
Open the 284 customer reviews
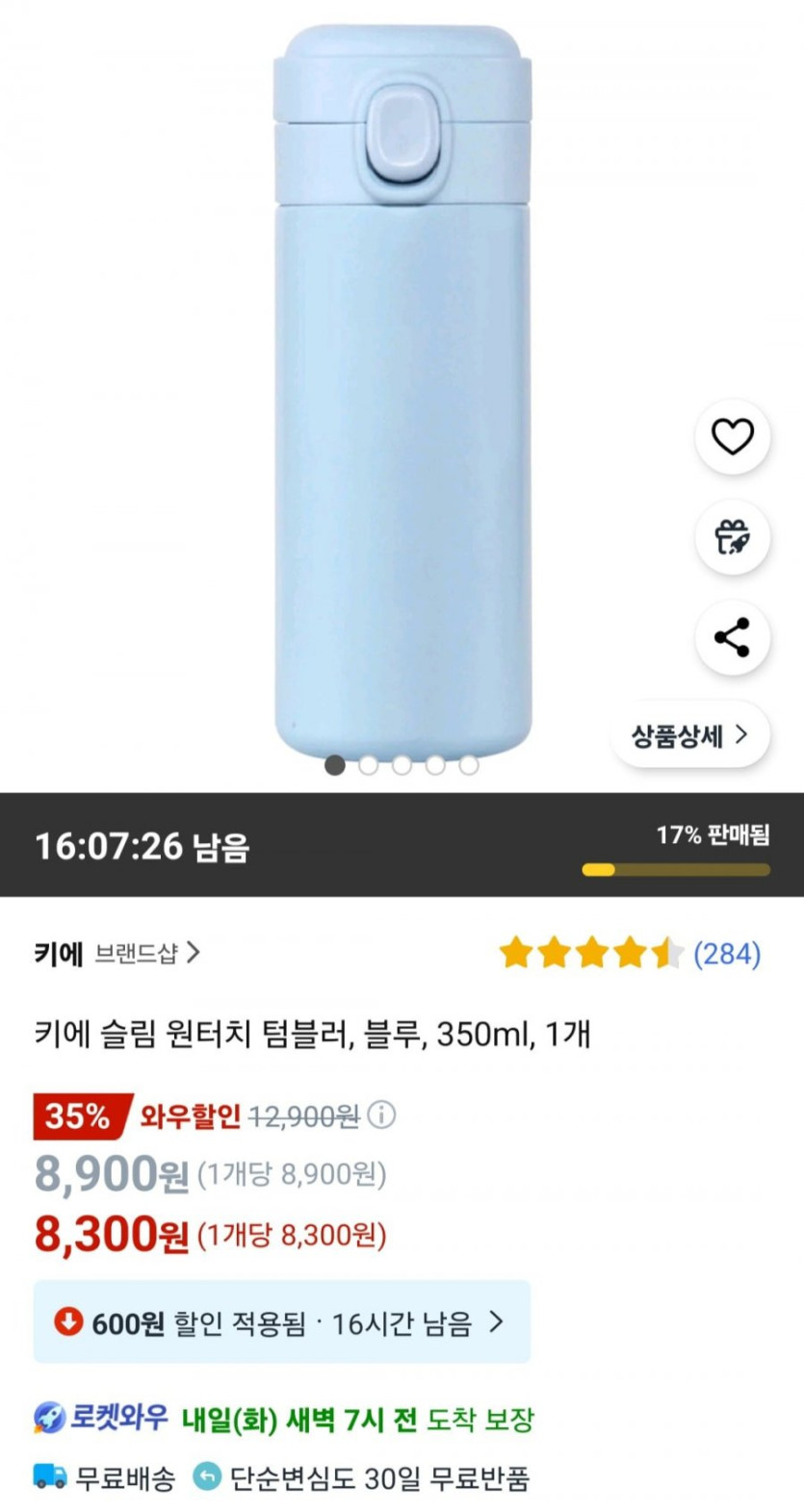727,954
